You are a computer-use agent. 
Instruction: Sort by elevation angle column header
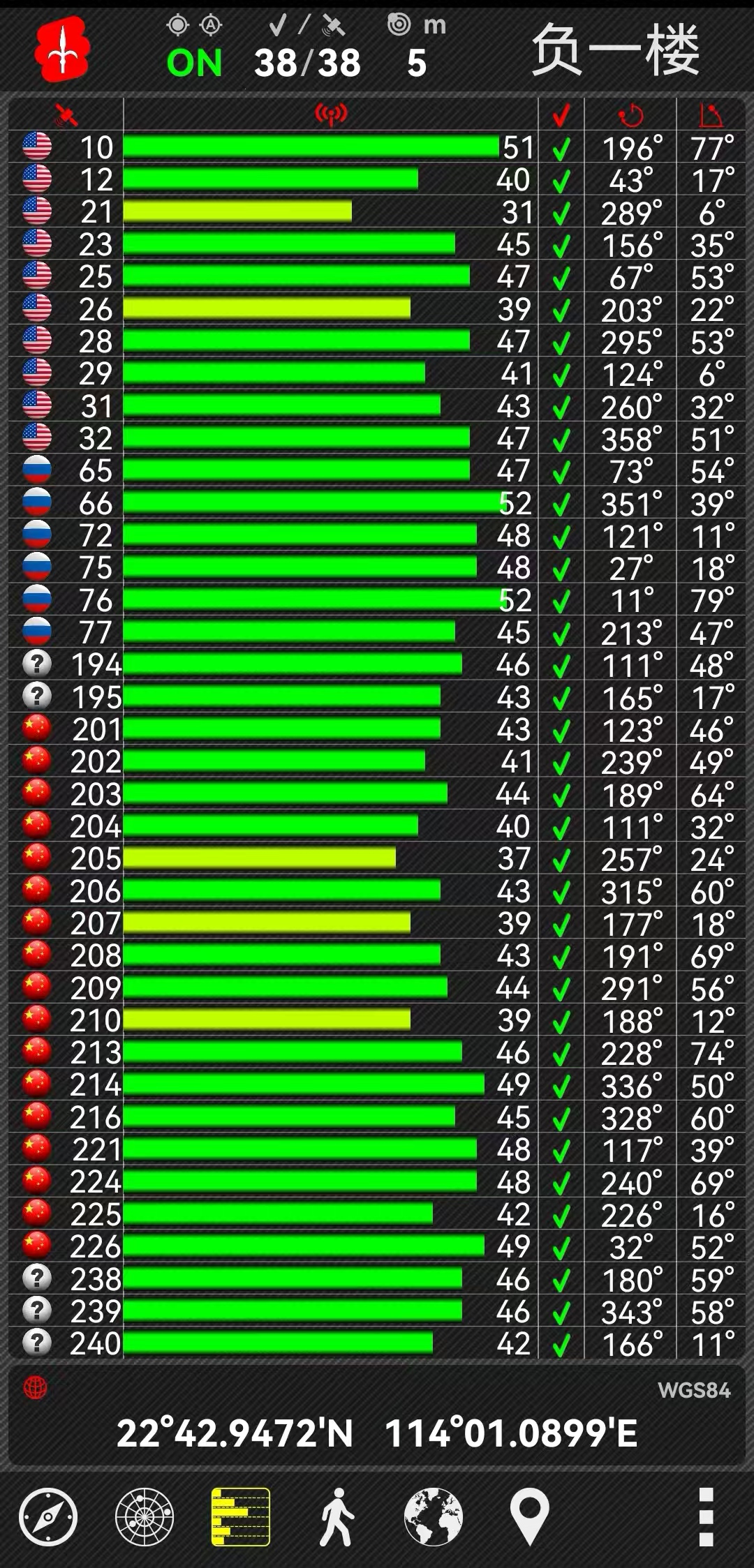[711, 114]
